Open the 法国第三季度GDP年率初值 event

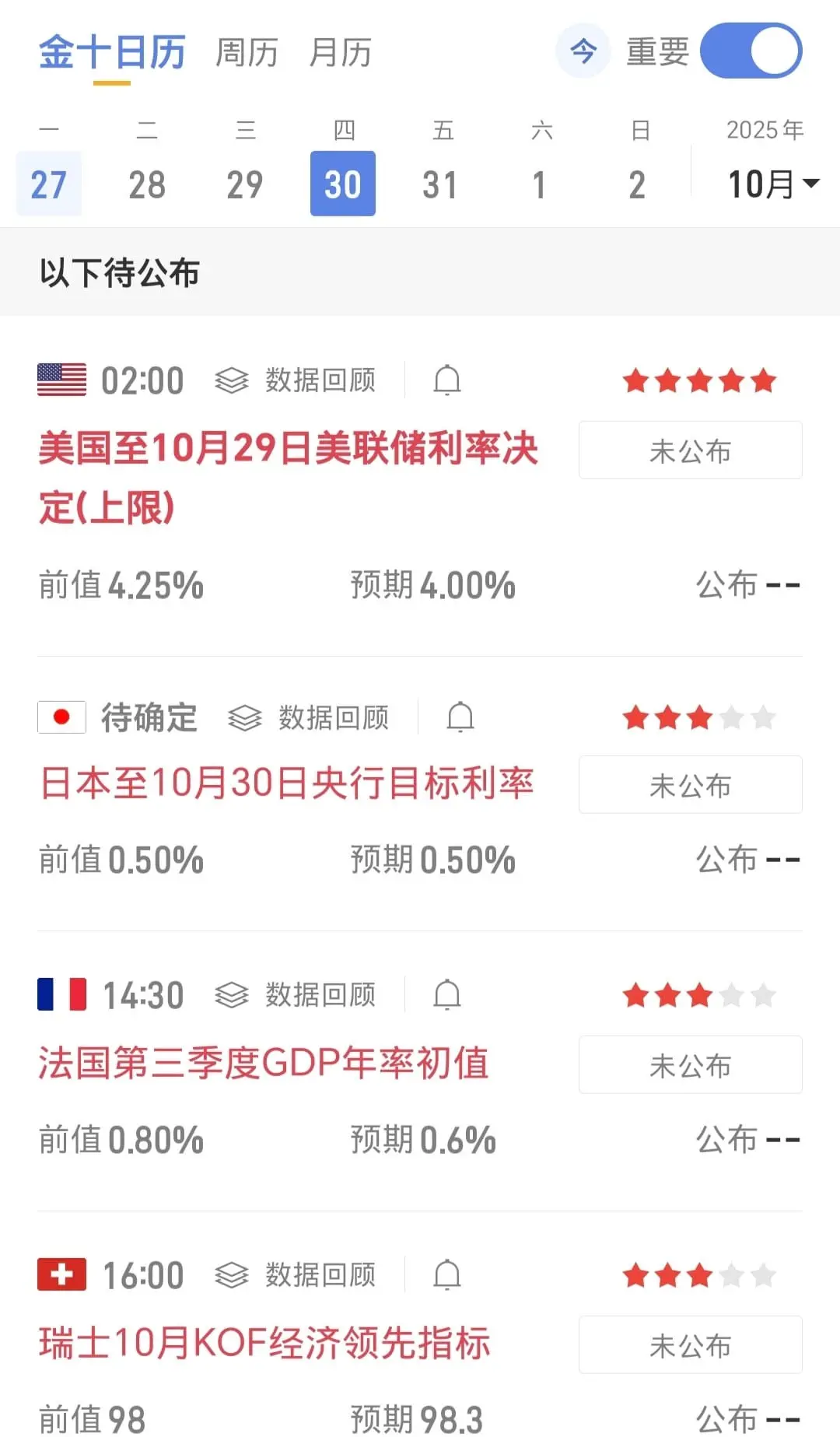coord(264,1063)
